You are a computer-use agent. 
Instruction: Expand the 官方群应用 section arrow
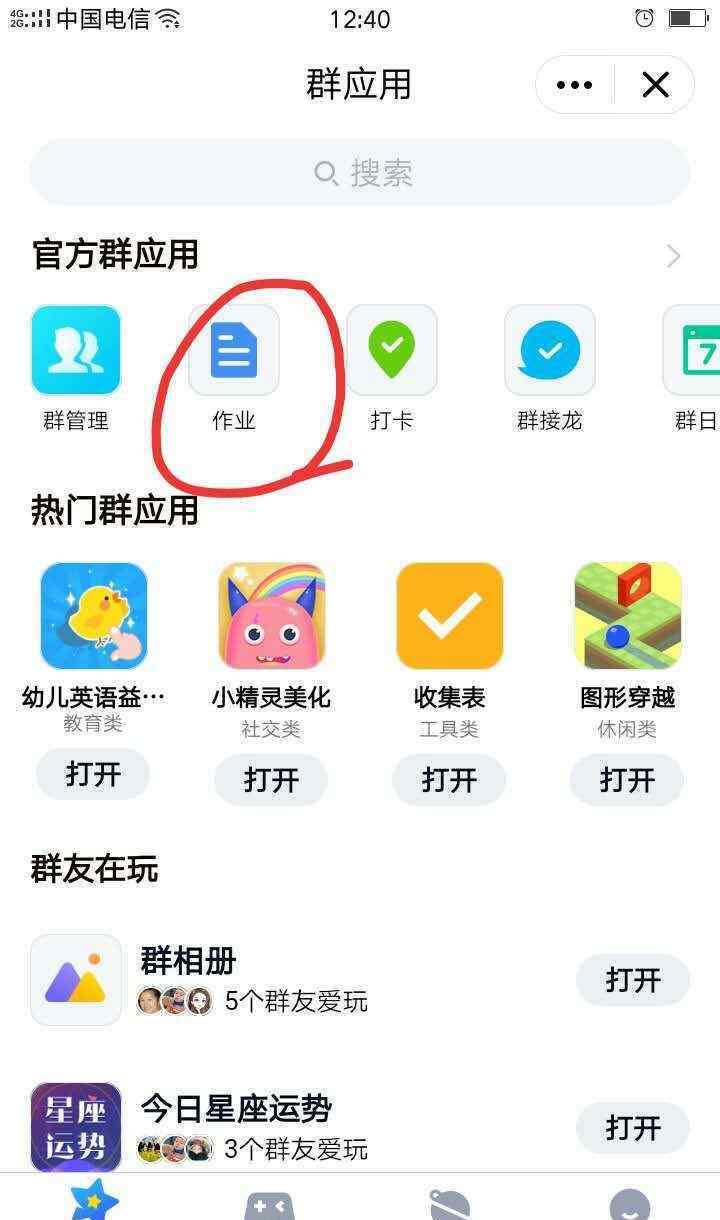[x=674, y=256]
